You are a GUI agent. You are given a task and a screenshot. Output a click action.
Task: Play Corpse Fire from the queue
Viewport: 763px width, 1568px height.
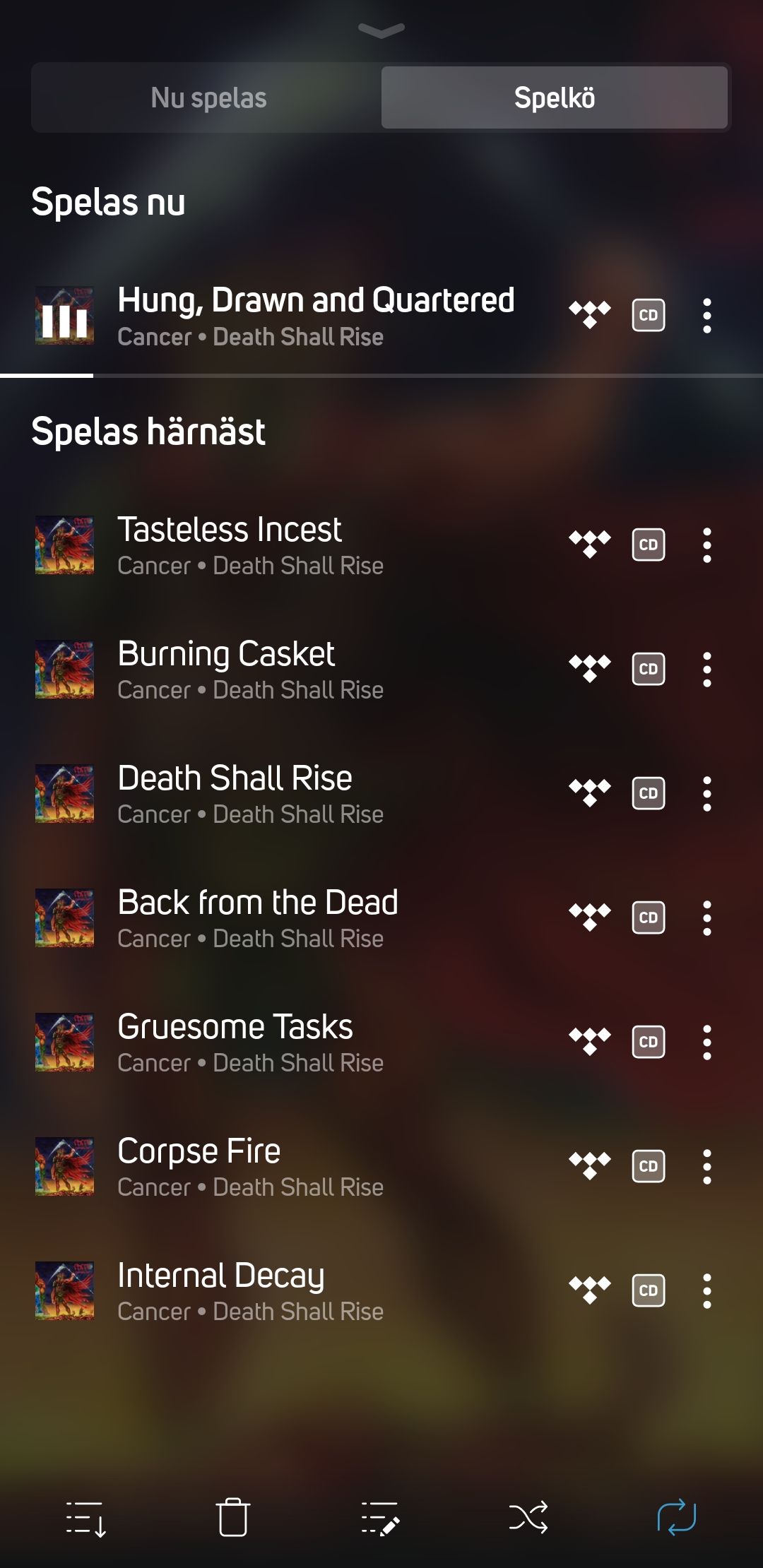click(x=283, y=1167)
